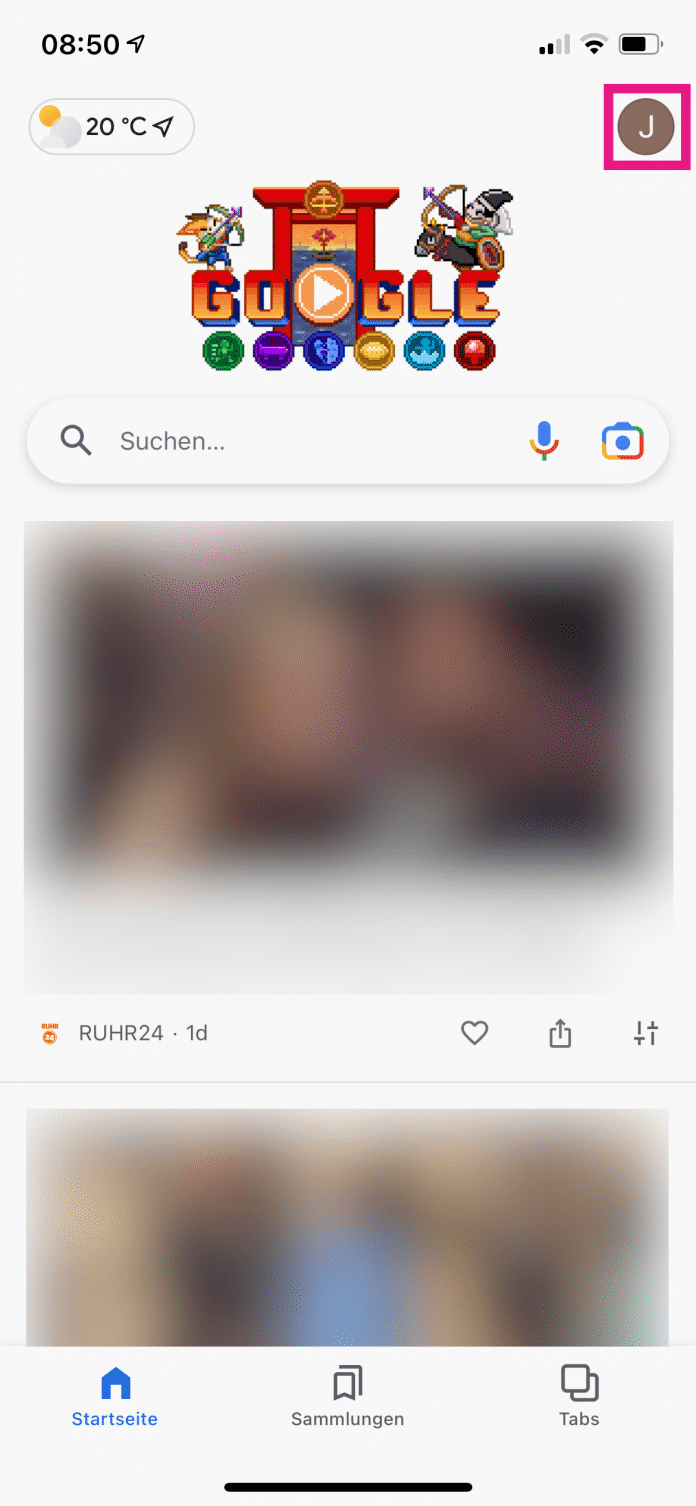
Task: Switch to the Sammlungen tab
Action: pos(348,1397)
